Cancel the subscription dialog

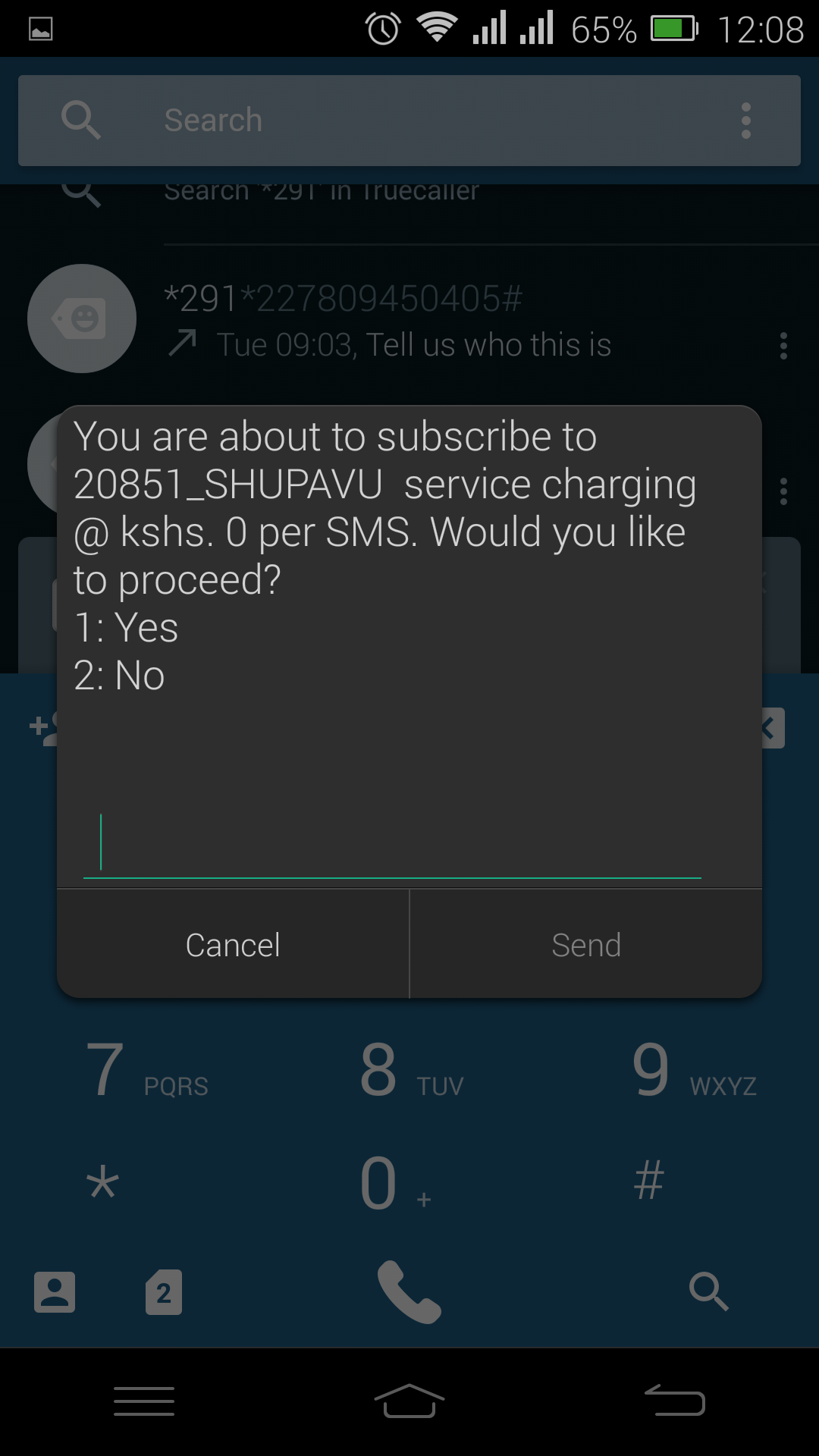233,944
